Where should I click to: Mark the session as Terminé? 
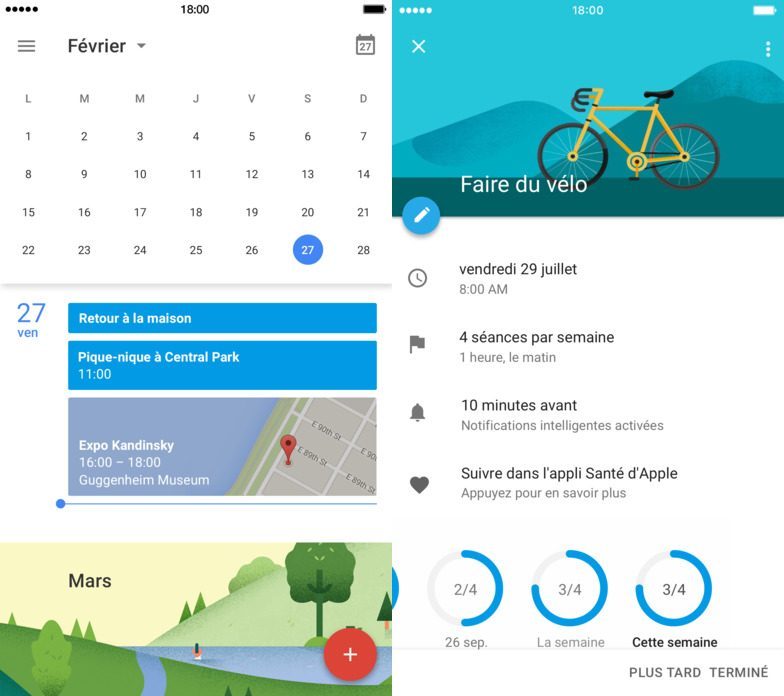[x=738, y=673]
